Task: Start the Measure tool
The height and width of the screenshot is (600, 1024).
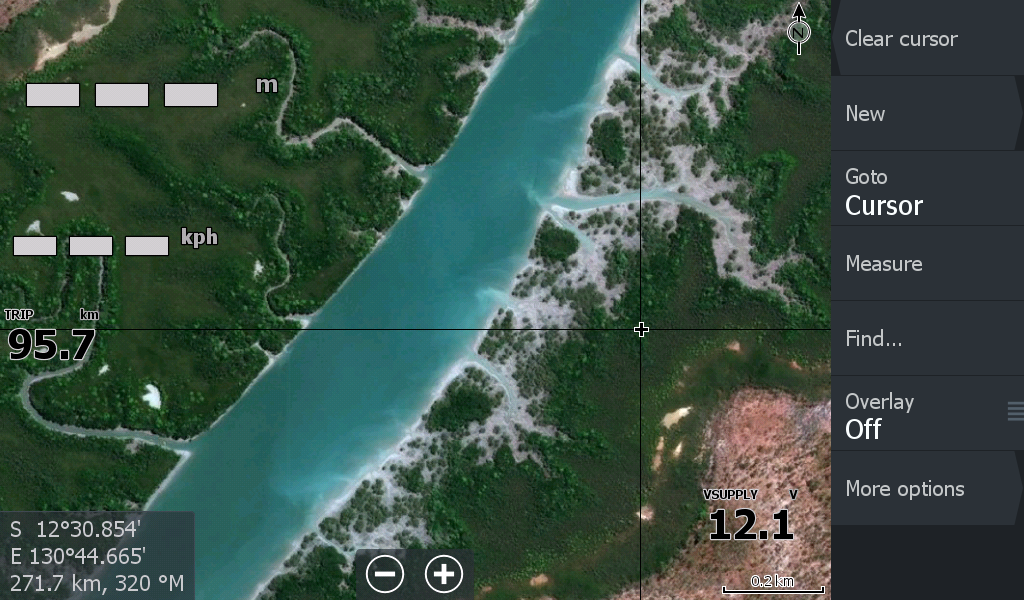Action: tap(925, 264)
